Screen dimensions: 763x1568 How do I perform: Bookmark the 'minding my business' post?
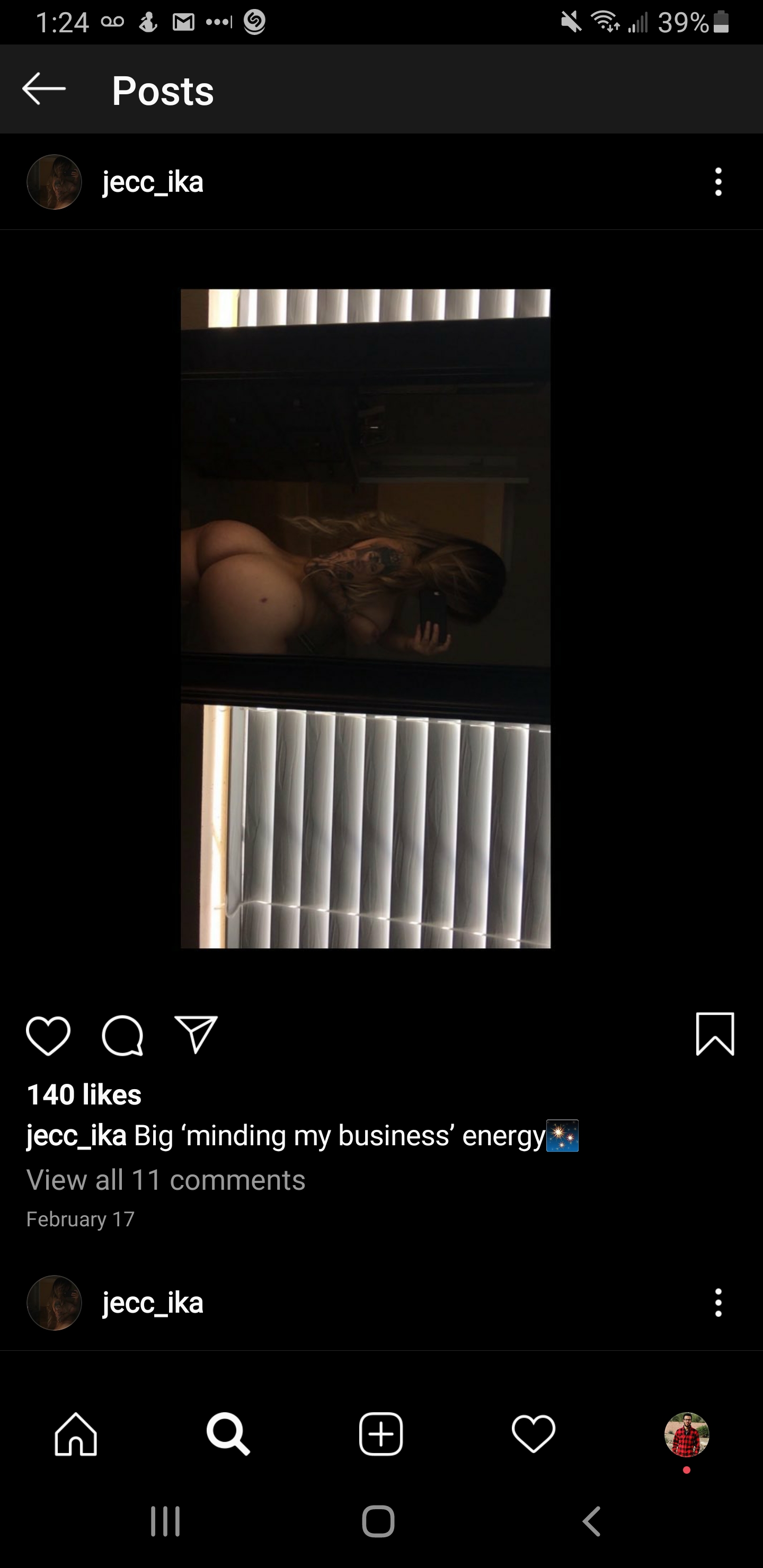[715, 1034]
